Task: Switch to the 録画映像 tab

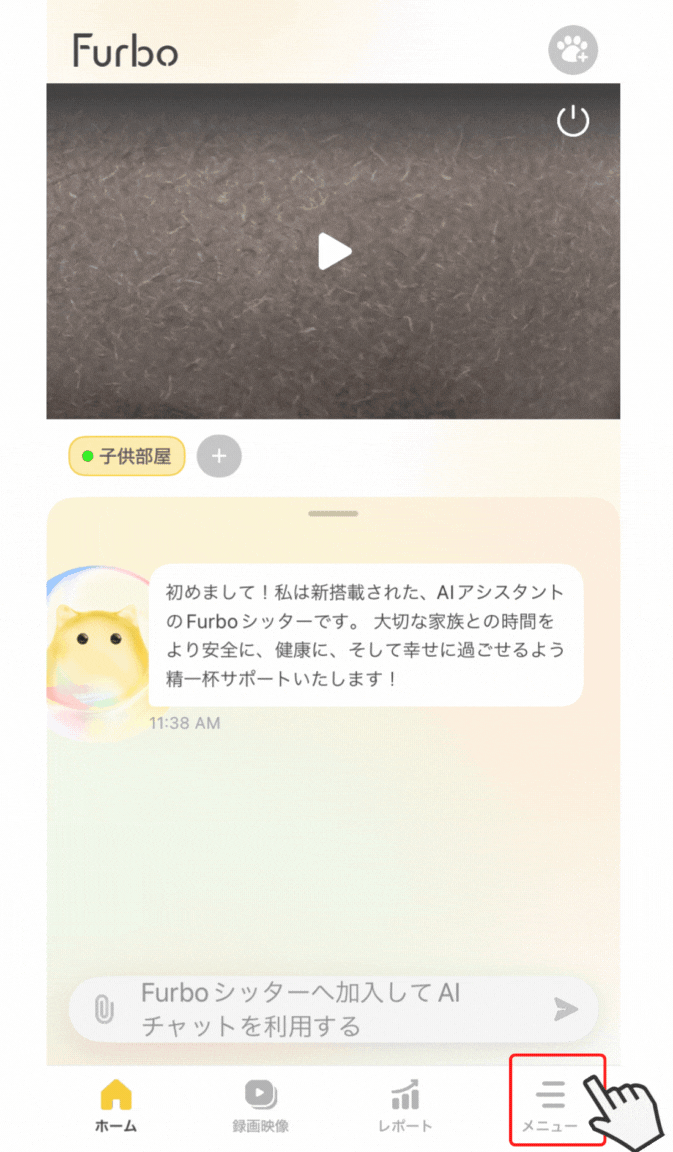Action: pyautogui.click(x=261, y=1106)
